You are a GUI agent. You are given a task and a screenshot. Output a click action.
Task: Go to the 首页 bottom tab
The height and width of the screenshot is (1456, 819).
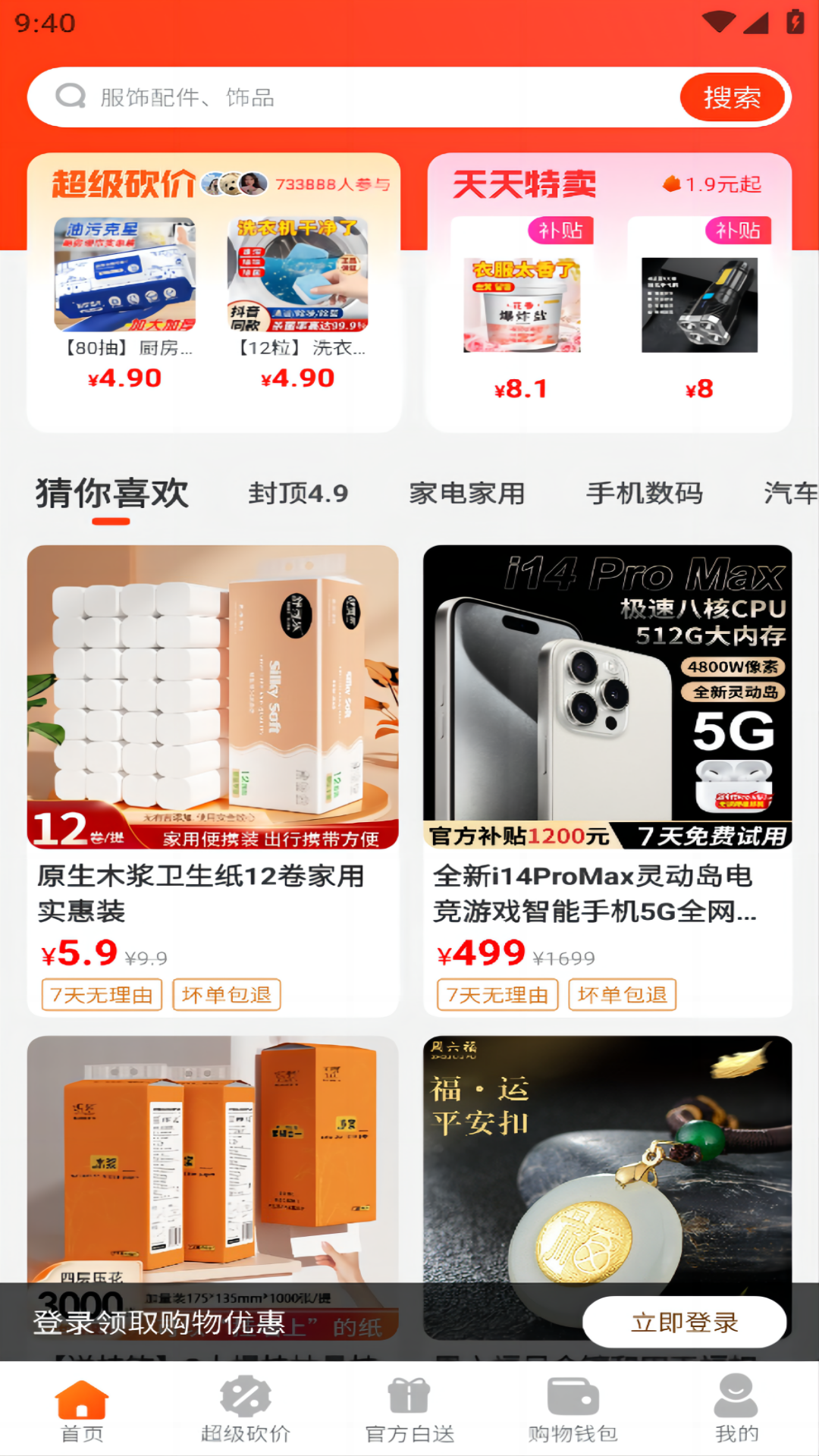tap(82, 1409)
